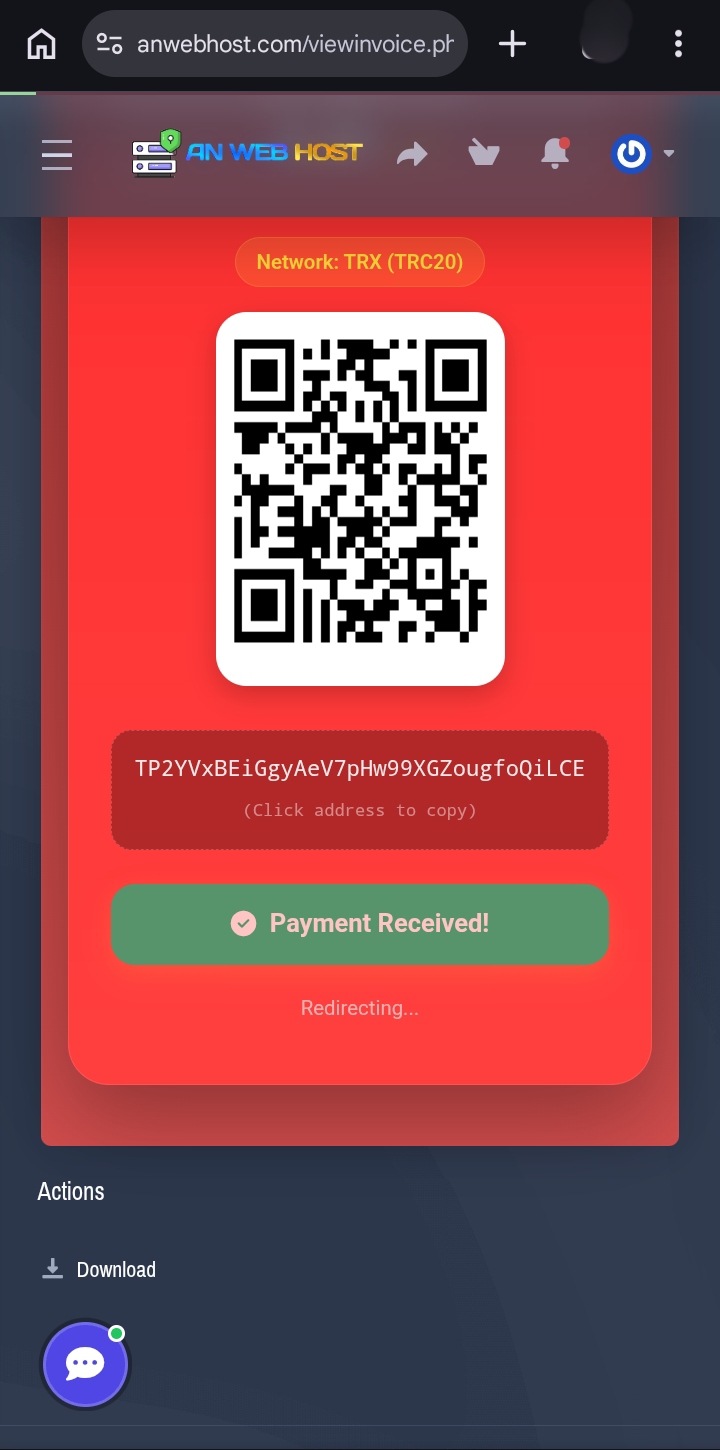
Task: Expand the account power dropdown
Action: pyautogui.click(x=644, y=154)
